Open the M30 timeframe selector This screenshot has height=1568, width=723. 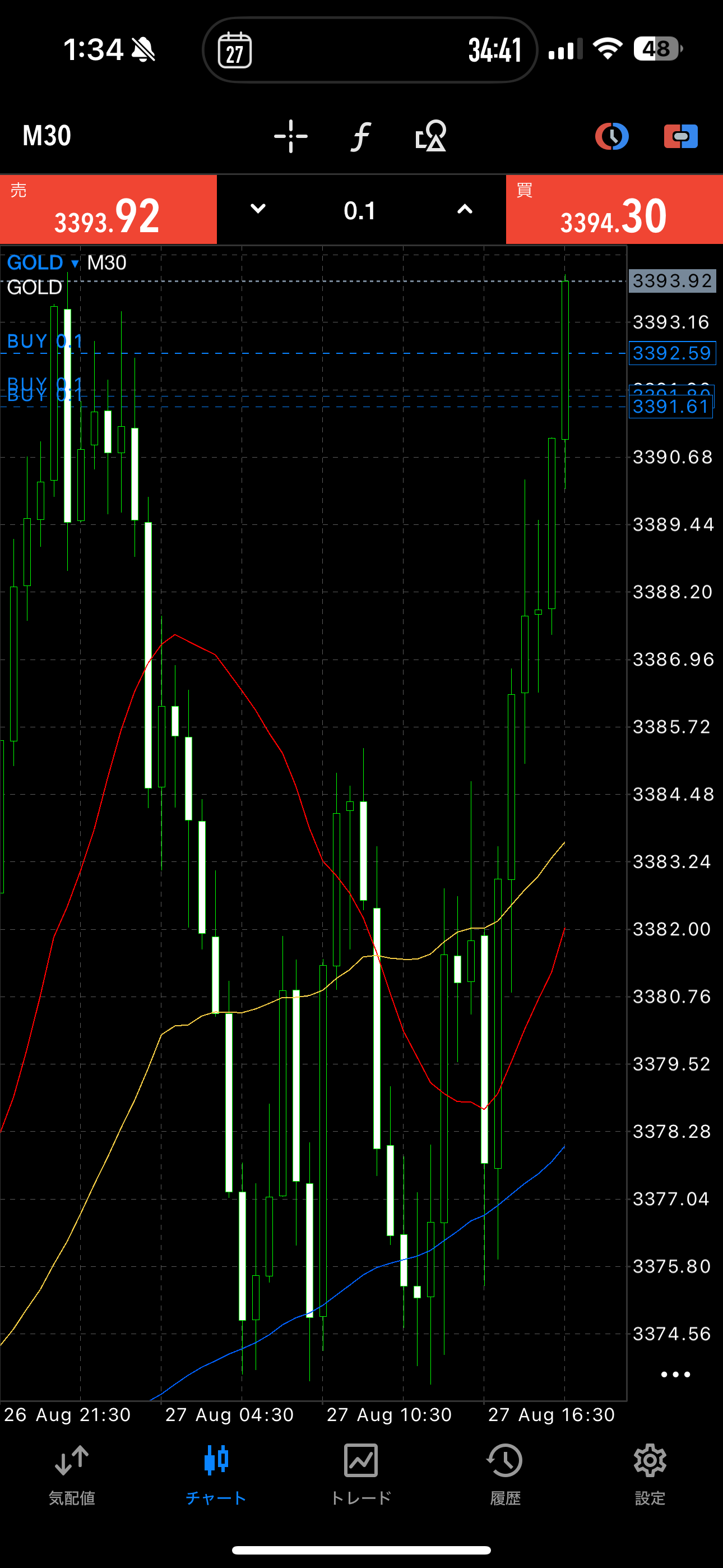pyautogui.click(x=47, y=136)
